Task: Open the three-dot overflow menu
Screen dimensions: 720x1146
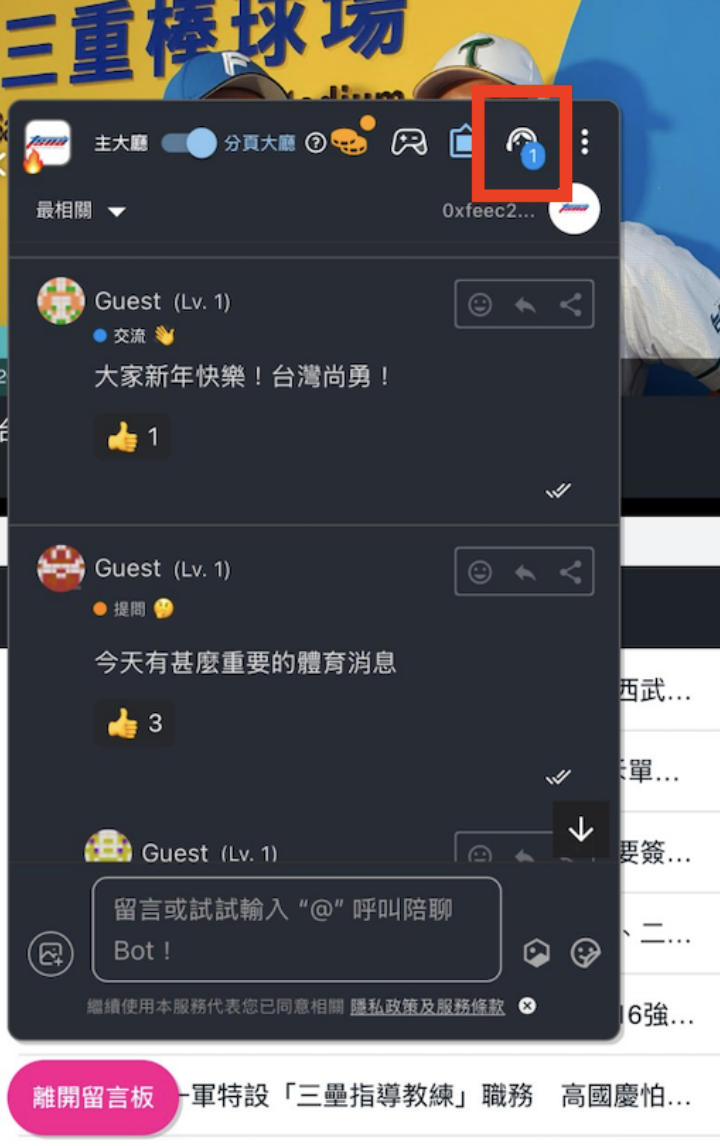Action: pos(585,142)
